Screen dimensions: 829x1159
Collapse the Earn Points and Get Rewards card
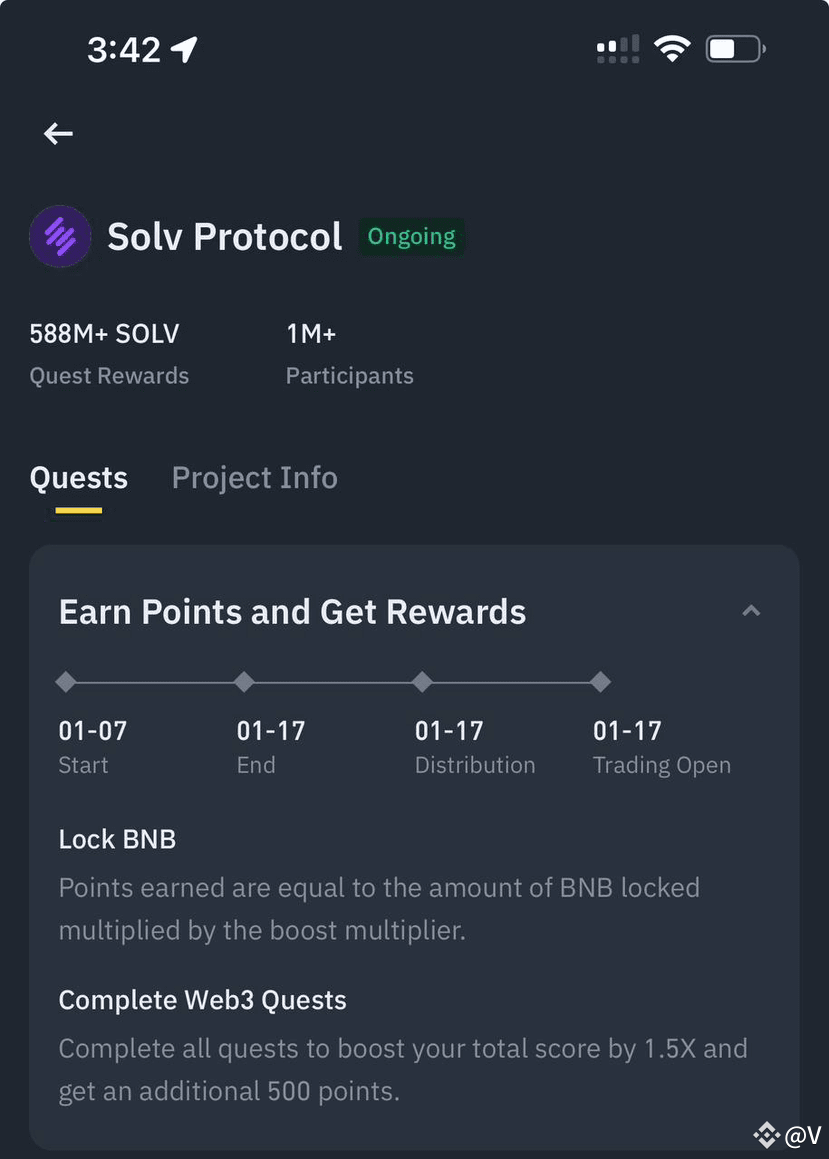click(751, 611)
